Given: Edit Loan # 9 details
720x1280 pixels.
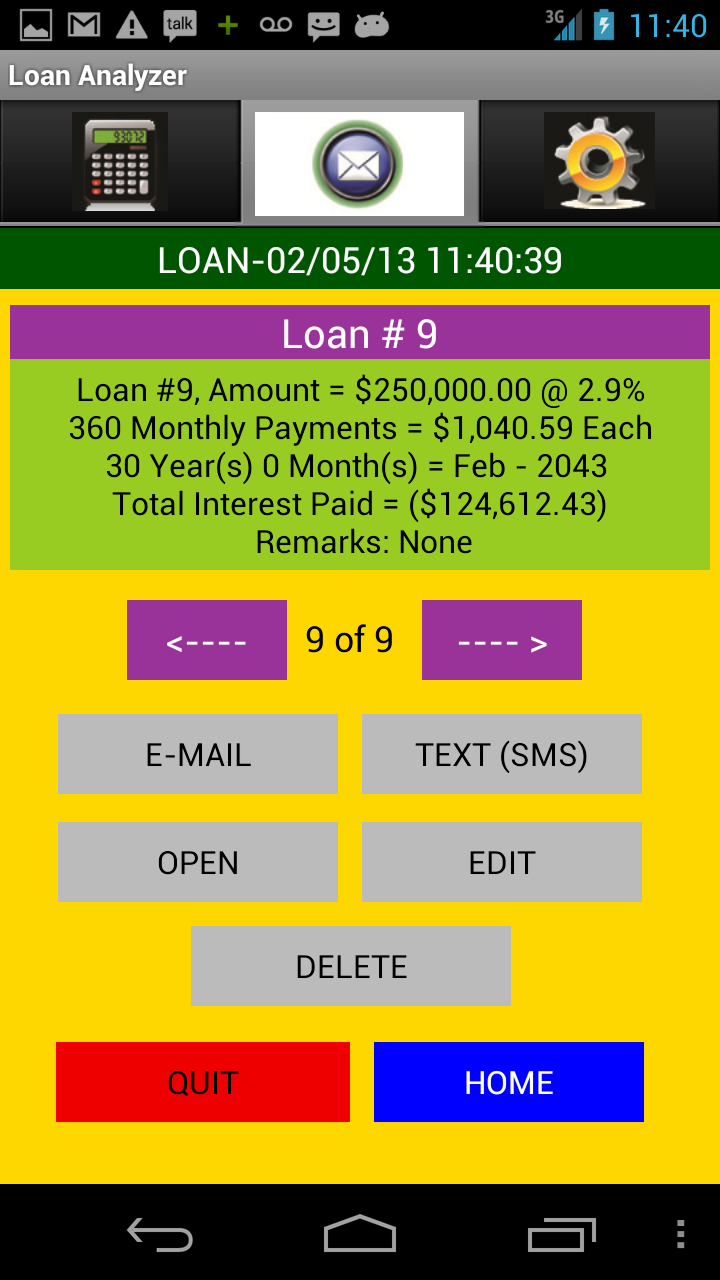Looking at the screenshot, I should pos(501,861).
